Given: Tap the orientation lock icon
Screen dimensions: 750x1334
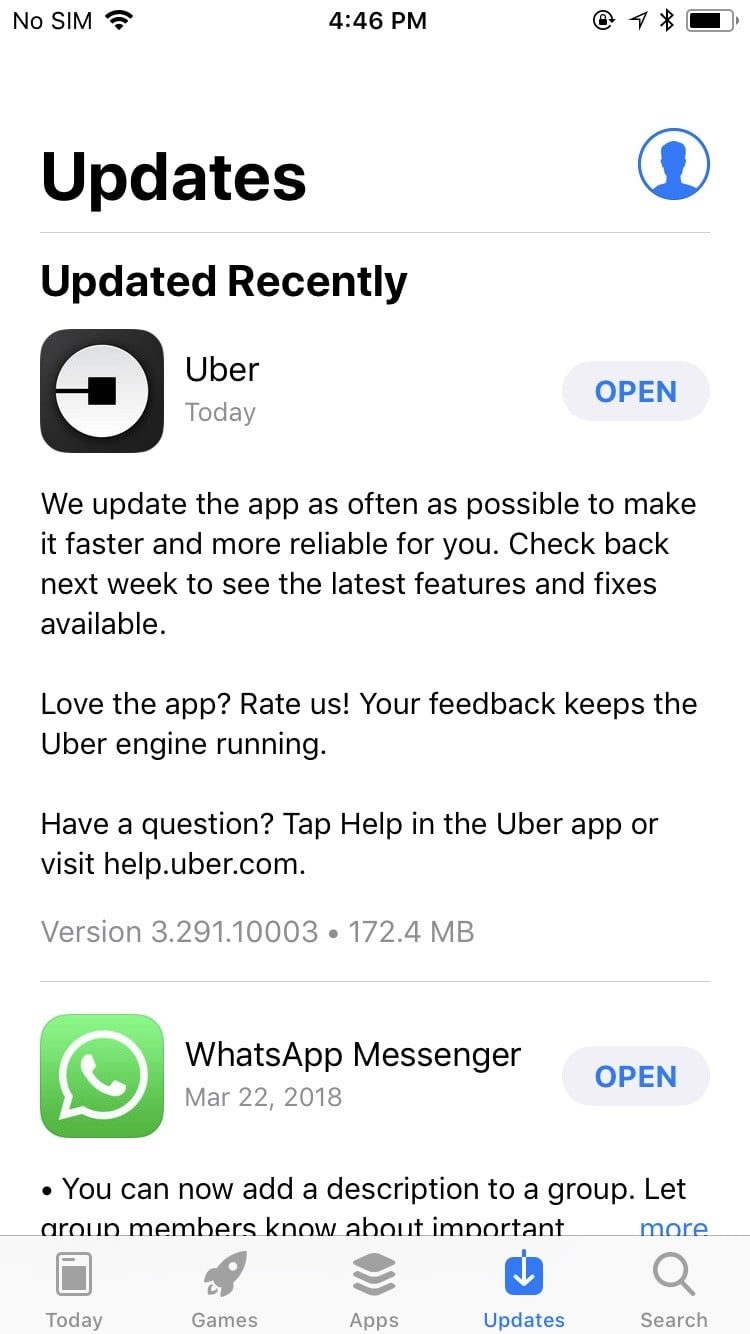Looking at the screenshot, I should (x=604, y=19).
